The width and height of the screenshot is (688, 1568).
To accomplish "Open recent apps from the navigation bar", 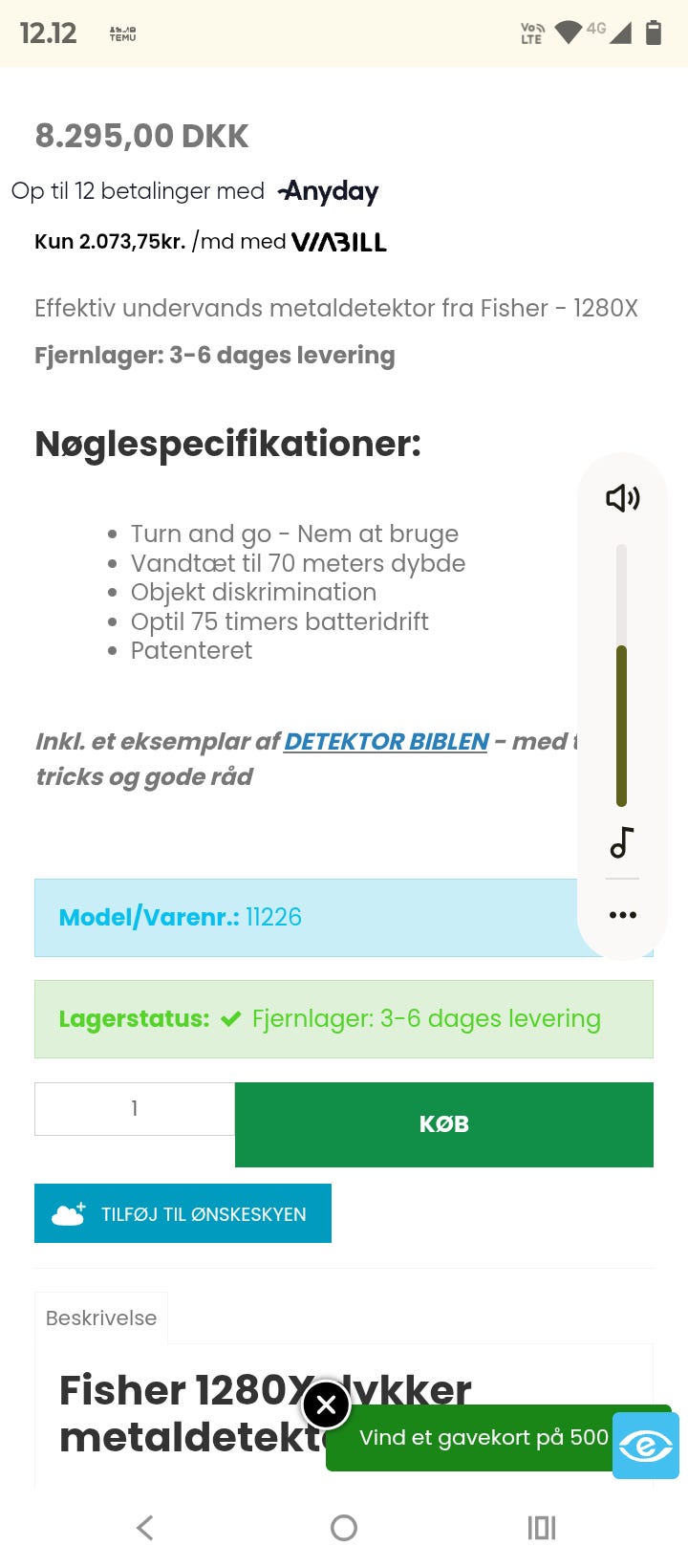I will point(540,1527).
